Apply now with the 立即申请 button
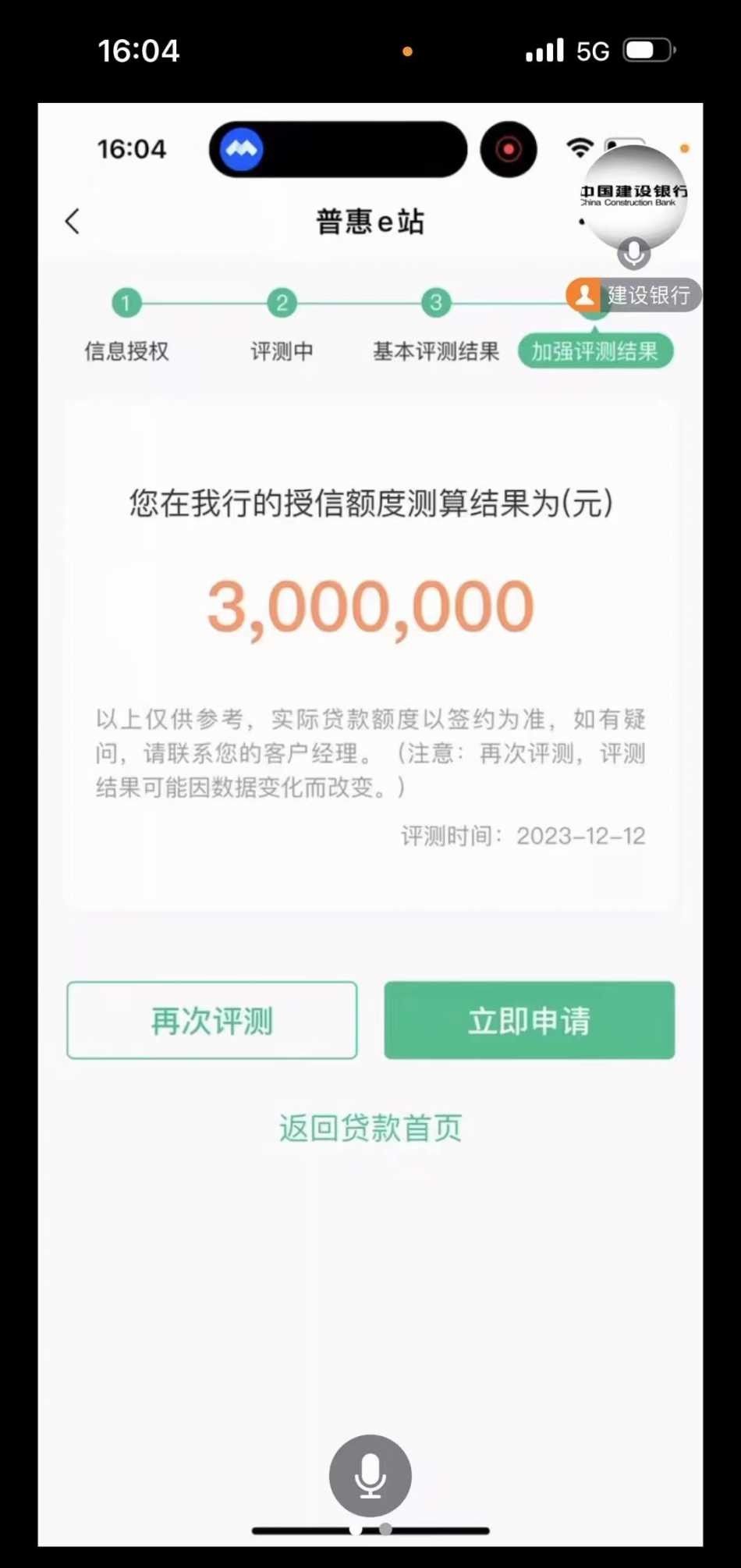The height and width of the screenshot is (1568, 741). 529,1020
